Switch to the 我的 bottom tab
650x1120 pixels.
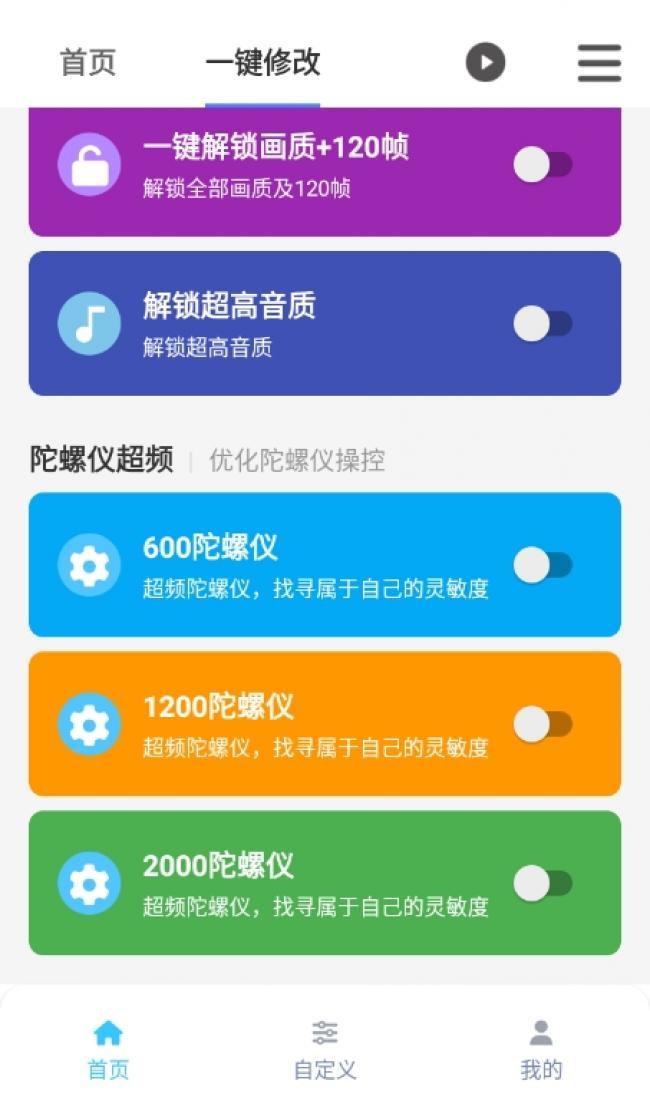(x=541, y=1050)
